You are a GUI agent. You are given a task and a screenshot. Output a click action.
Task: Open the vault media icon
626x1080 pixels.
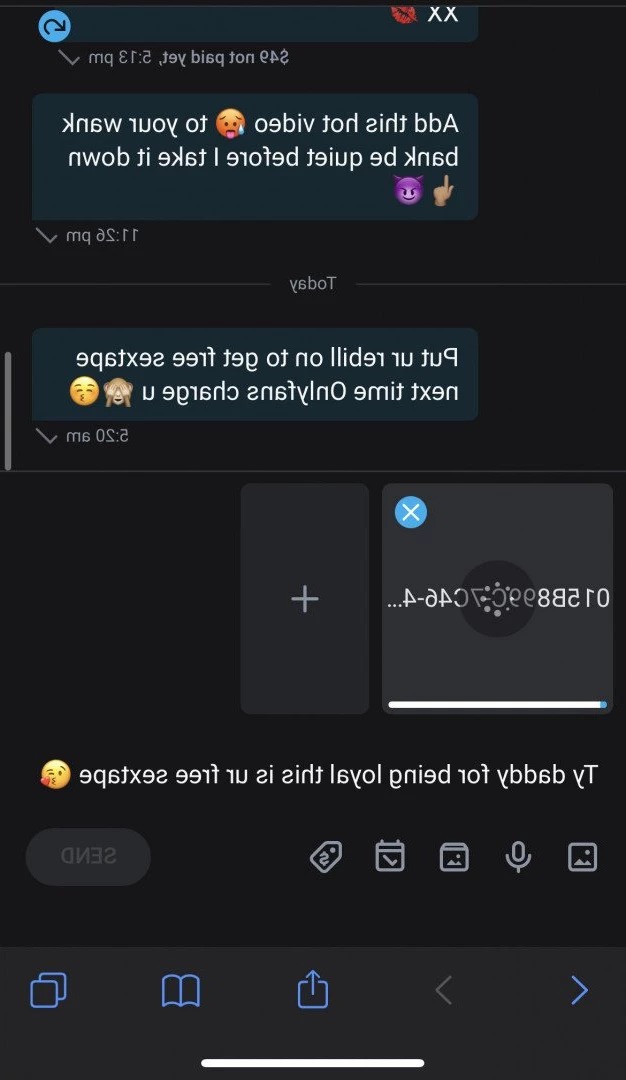pyautogui.click(x=454, y=857)
